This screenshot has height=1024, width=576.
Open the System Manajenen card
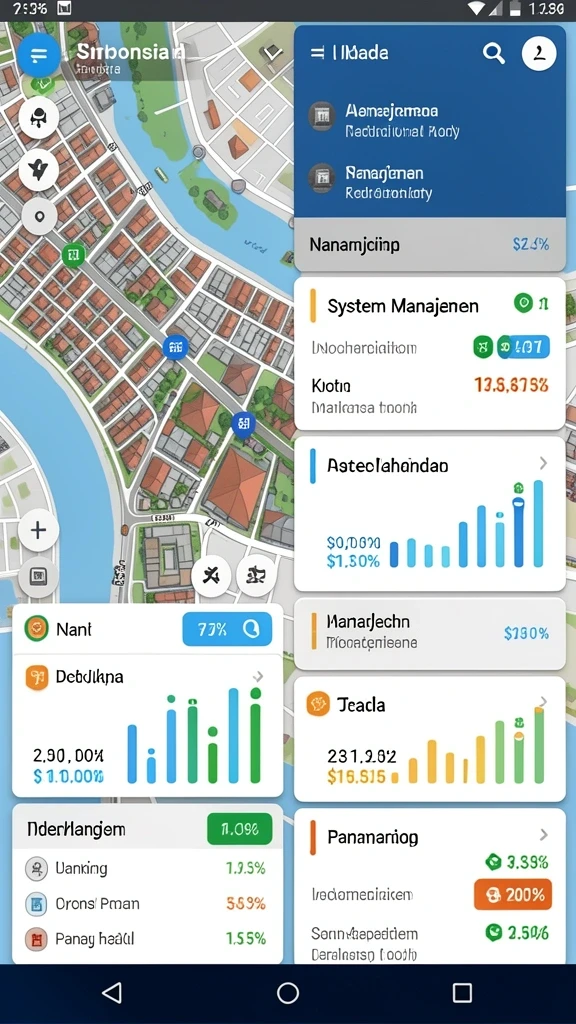tap(430, 353)
